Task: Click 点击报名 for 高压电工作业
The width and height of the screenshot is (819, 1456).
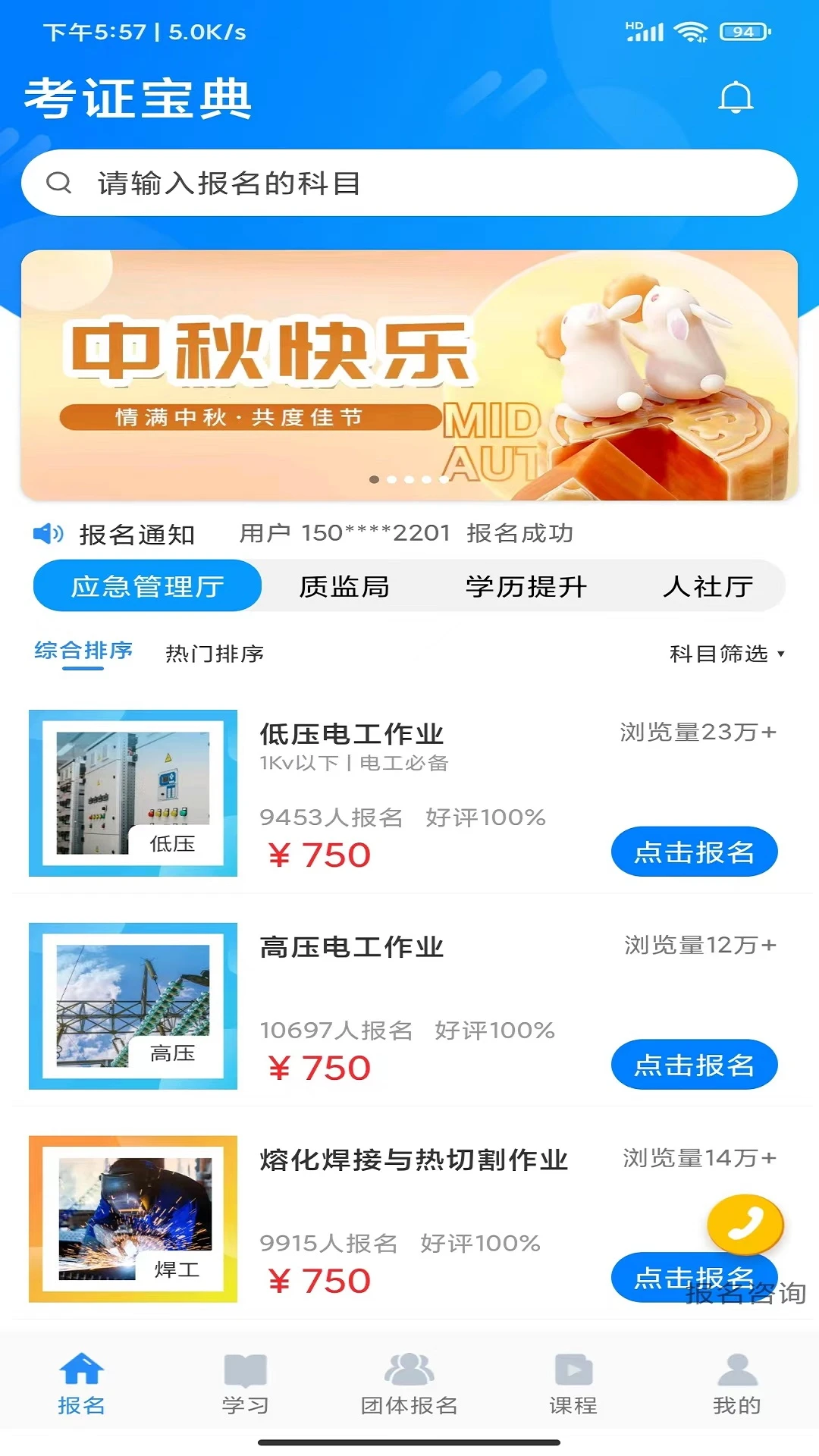Action: tap(695, 1065)
